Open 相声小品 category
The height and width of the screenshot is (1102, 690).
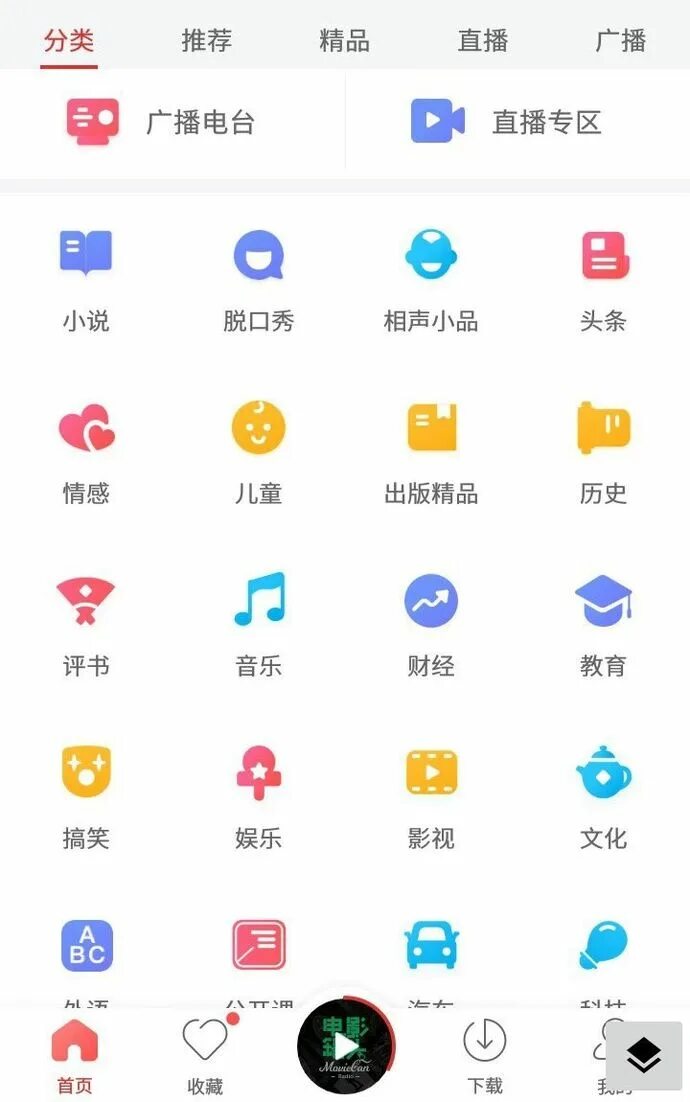431,275
